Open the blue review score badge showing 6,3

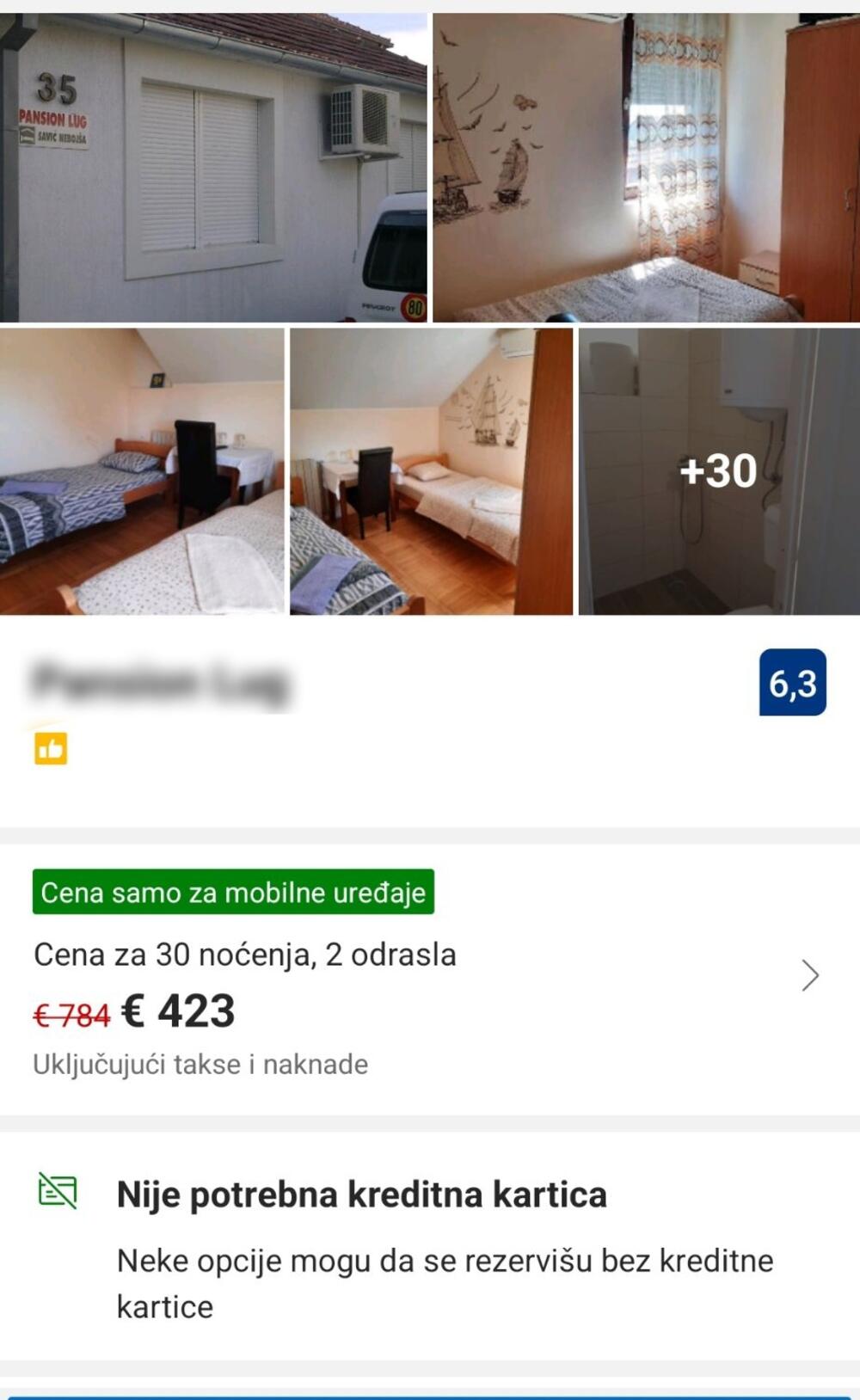point(793,682)
